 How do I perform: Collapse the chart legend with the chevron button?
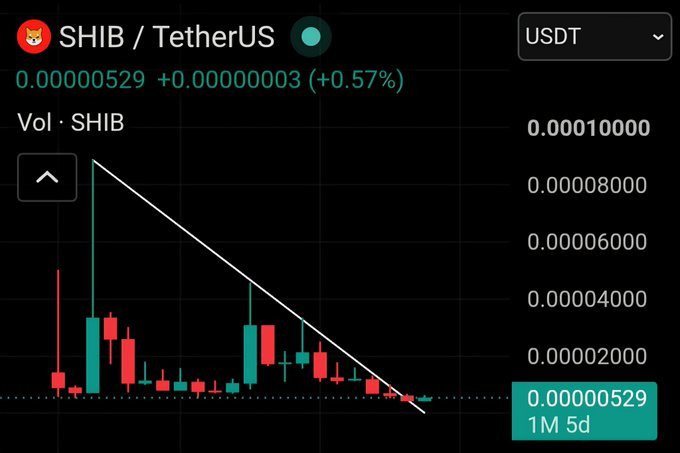[47, 177]
